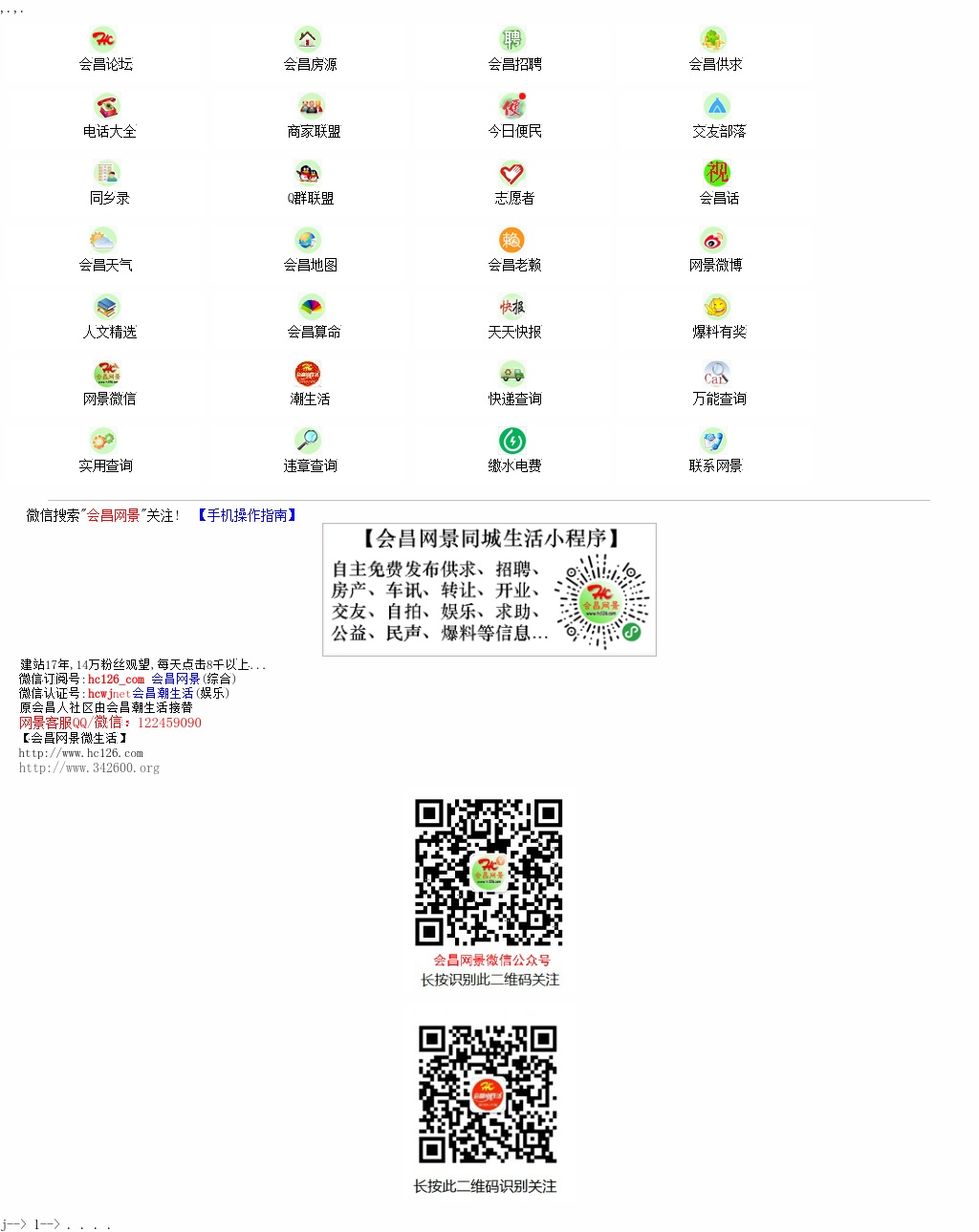Open 手机操作指南 link
This screenshot has width=979, height=1232.
(248, 515)
